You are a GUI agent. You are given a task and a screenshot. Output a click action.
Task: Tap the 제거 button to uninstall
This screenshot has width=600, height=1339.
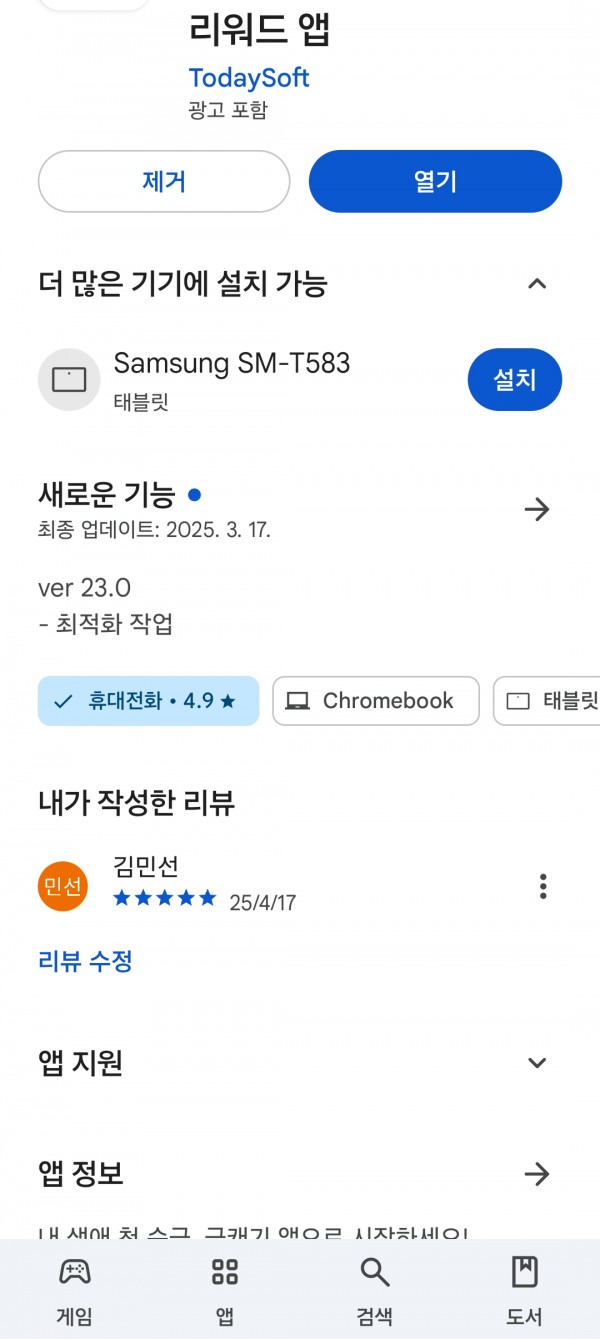tap(164, 181)
